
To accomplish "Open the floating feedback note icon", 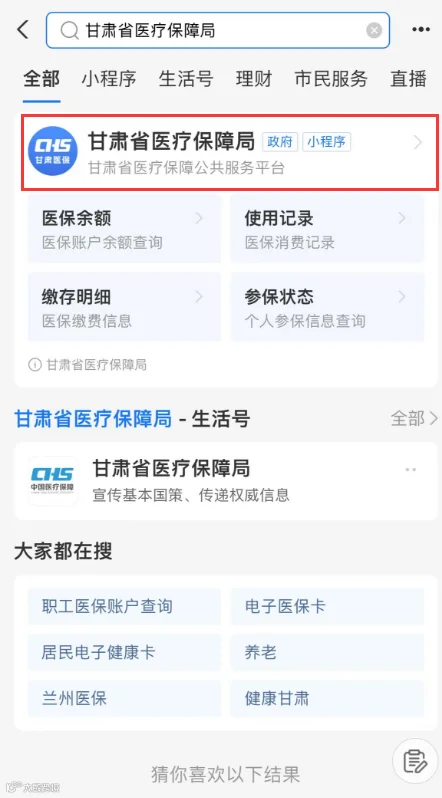I will tap(415, 761).
